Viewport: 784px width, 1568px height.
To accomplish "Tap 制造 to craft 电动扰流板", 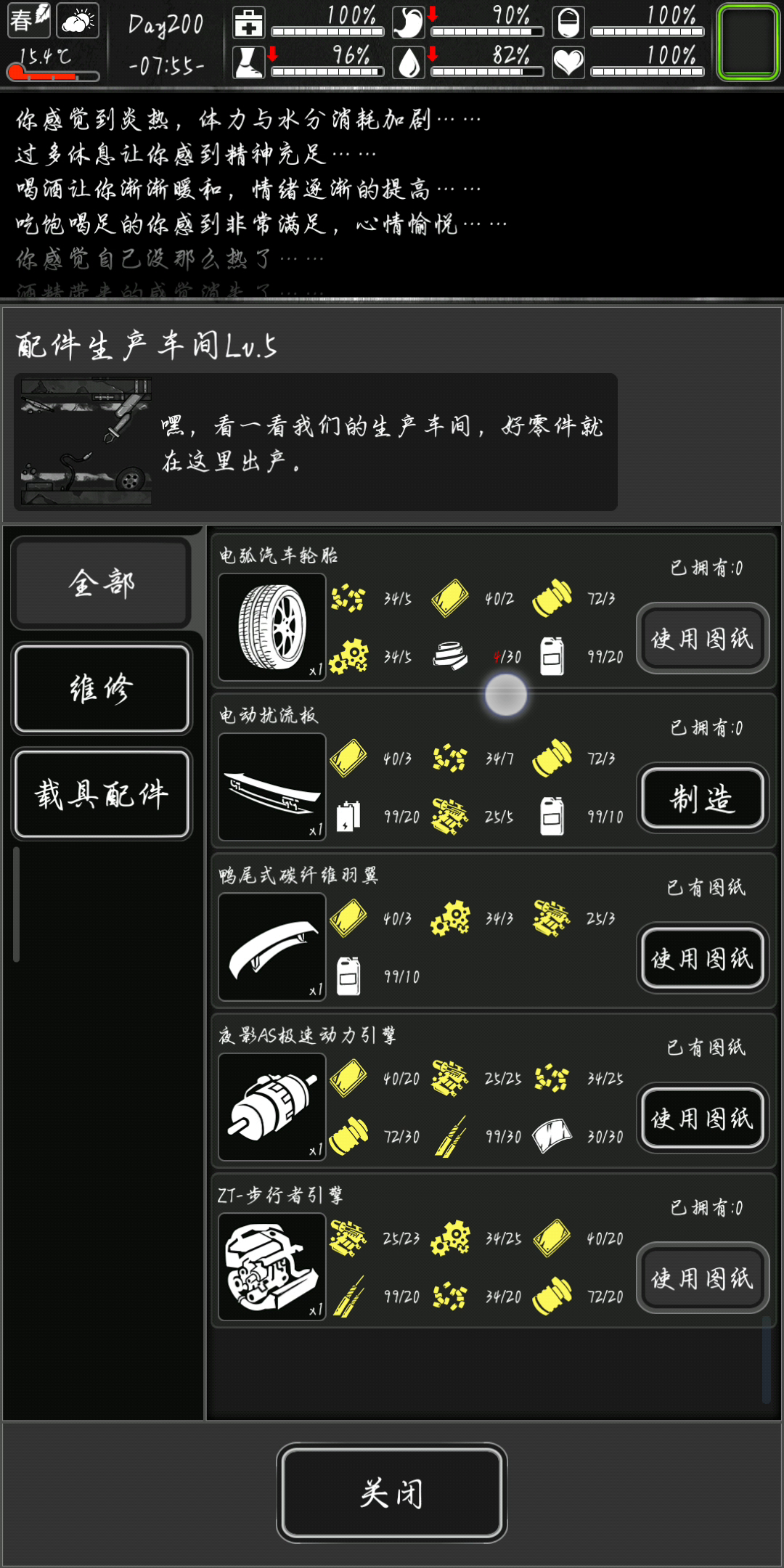I will point(703,799).
